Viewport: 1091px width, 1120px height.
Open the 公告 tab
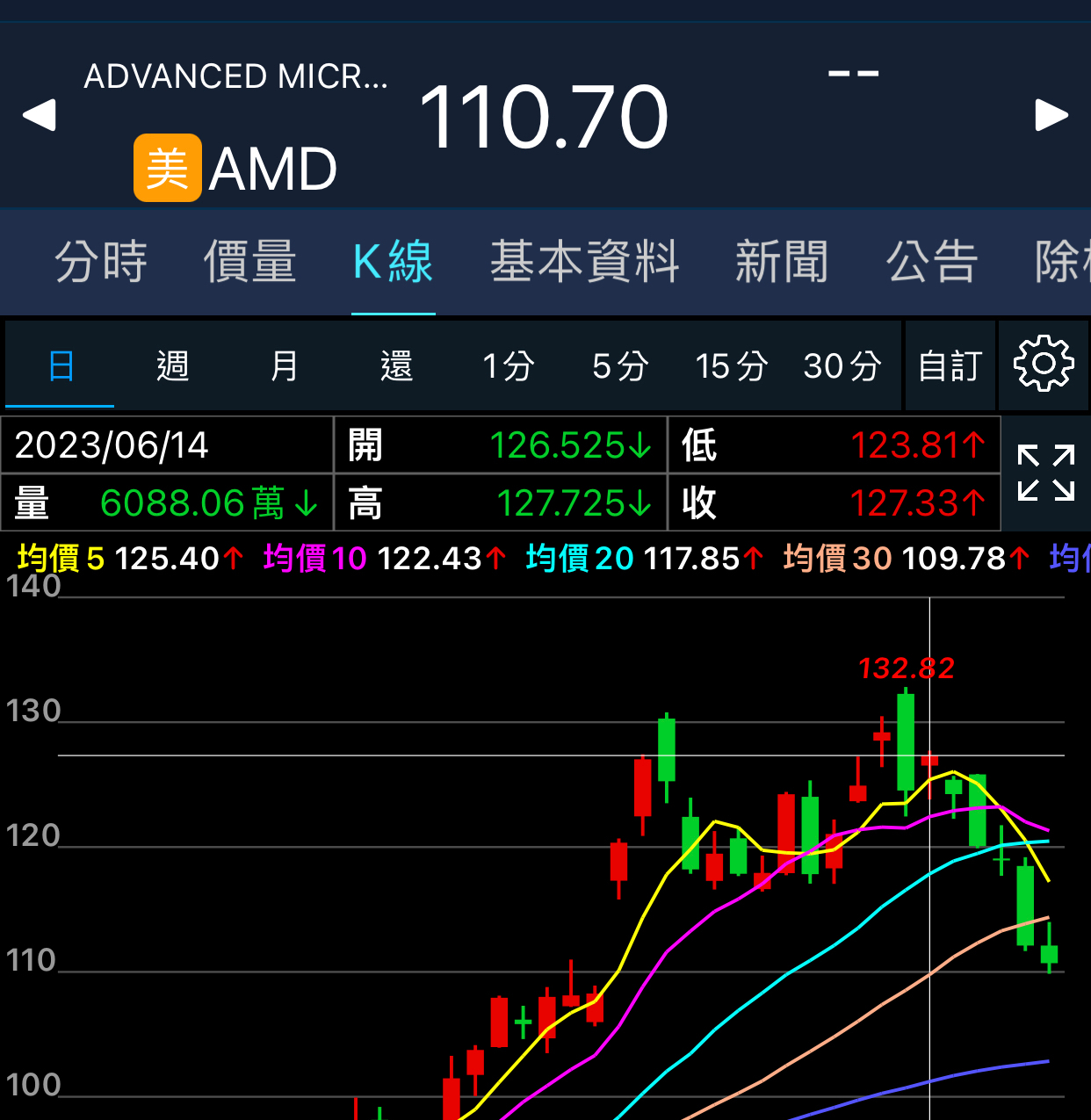[932, 262]
